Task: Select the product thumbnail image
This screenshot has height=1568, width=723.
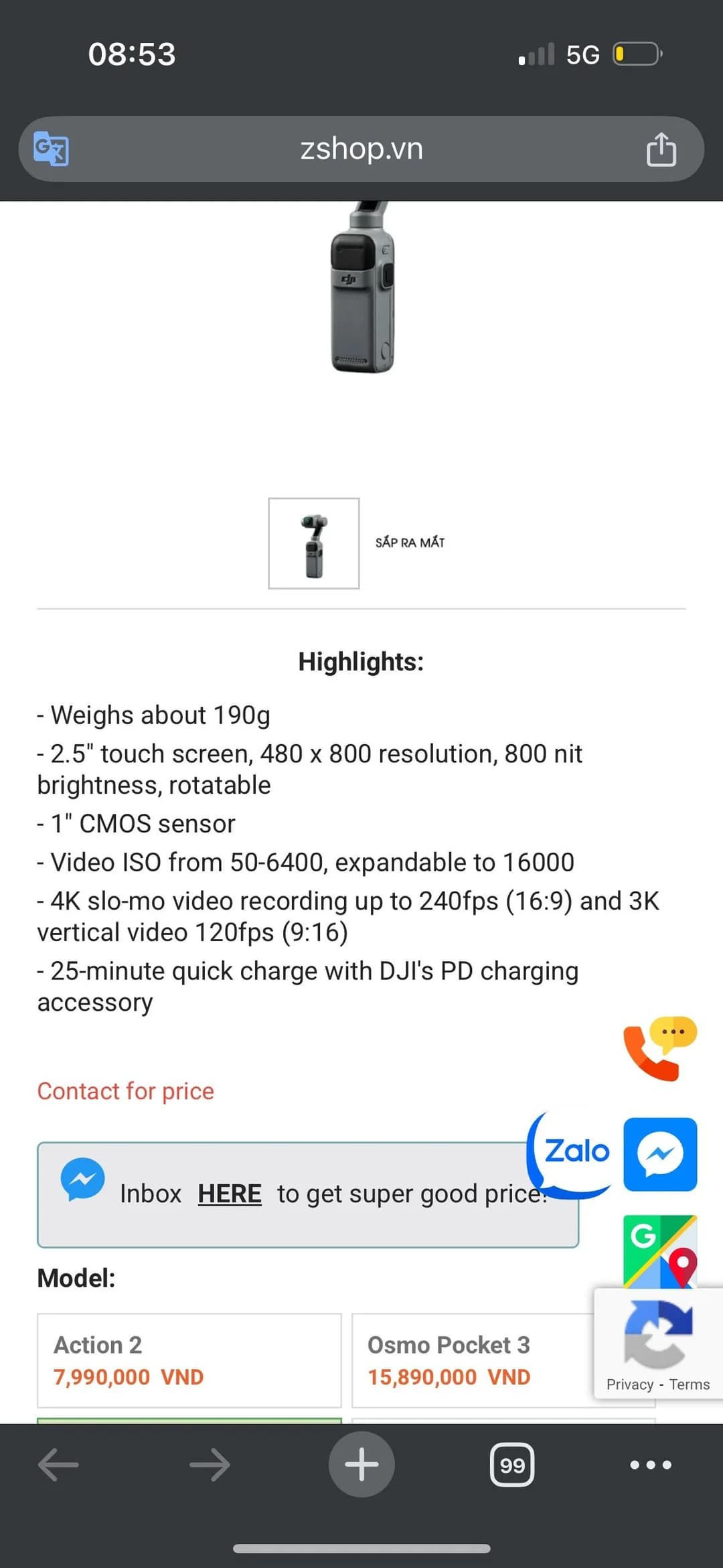Action: pos(314,543)
